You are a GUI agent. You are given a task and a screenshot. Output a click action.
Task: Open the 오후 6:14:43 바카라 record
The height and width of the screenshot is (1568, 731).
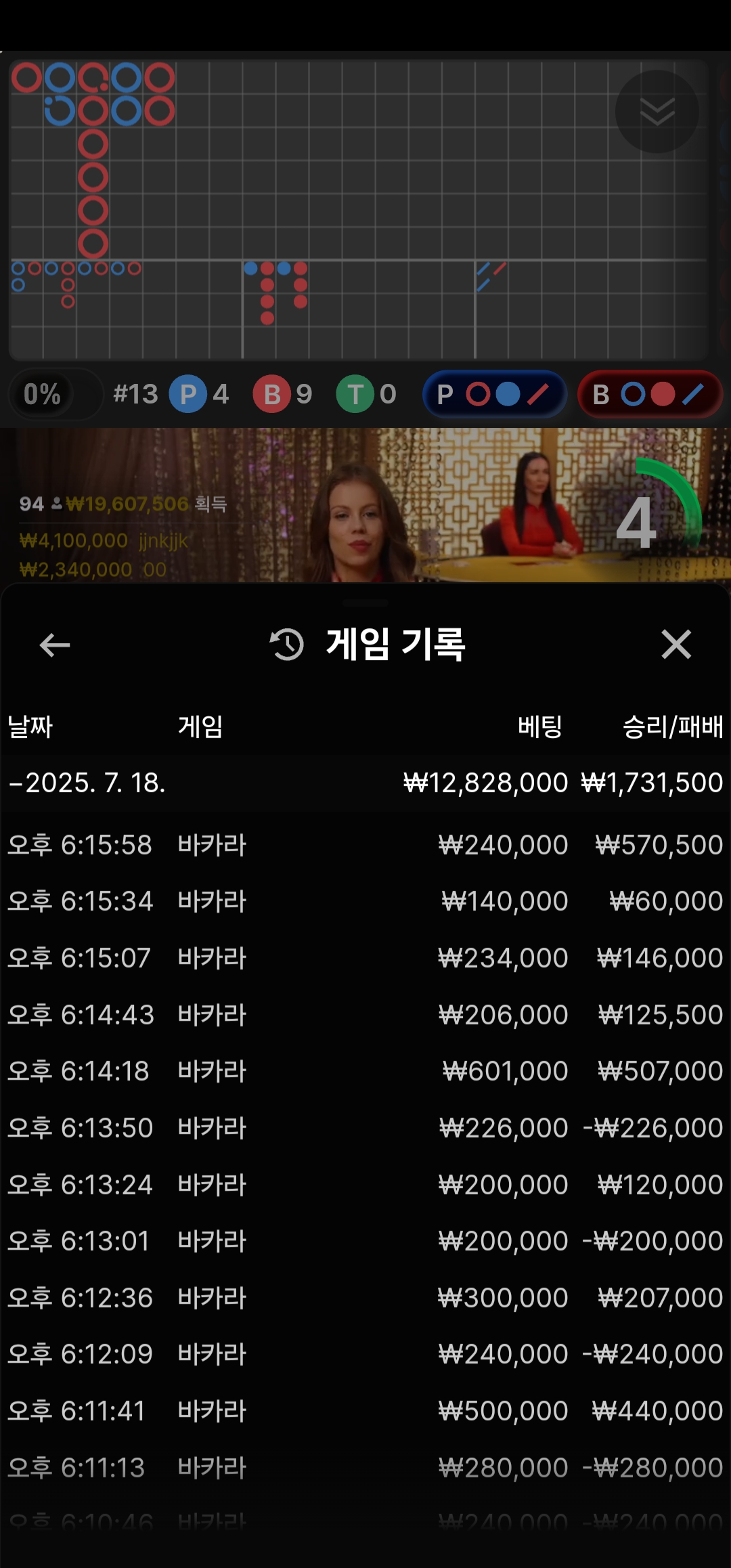(x=365, y=1014)
